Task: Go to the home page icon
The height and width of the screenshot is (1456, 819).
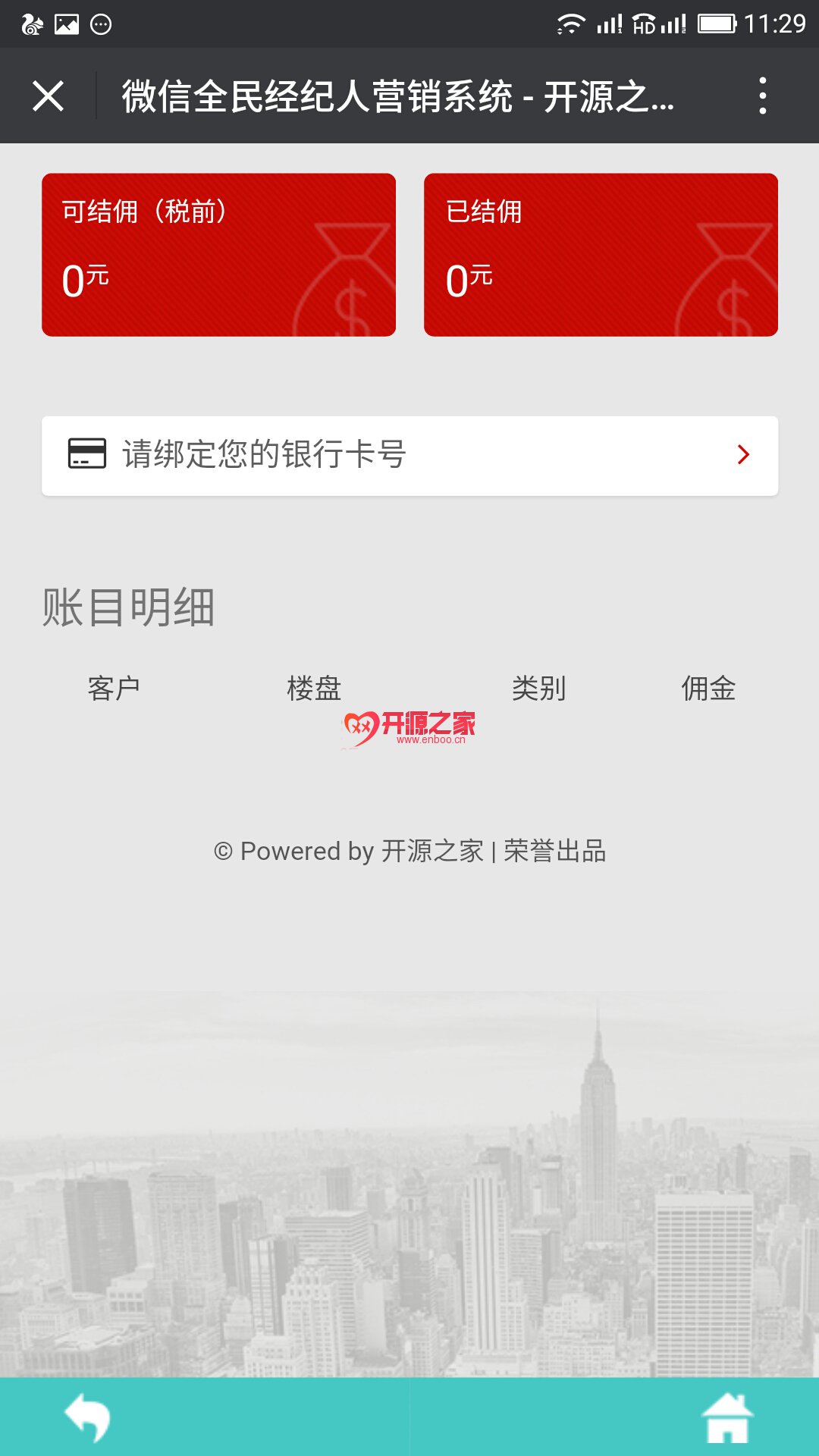Action: [726, 1417]
